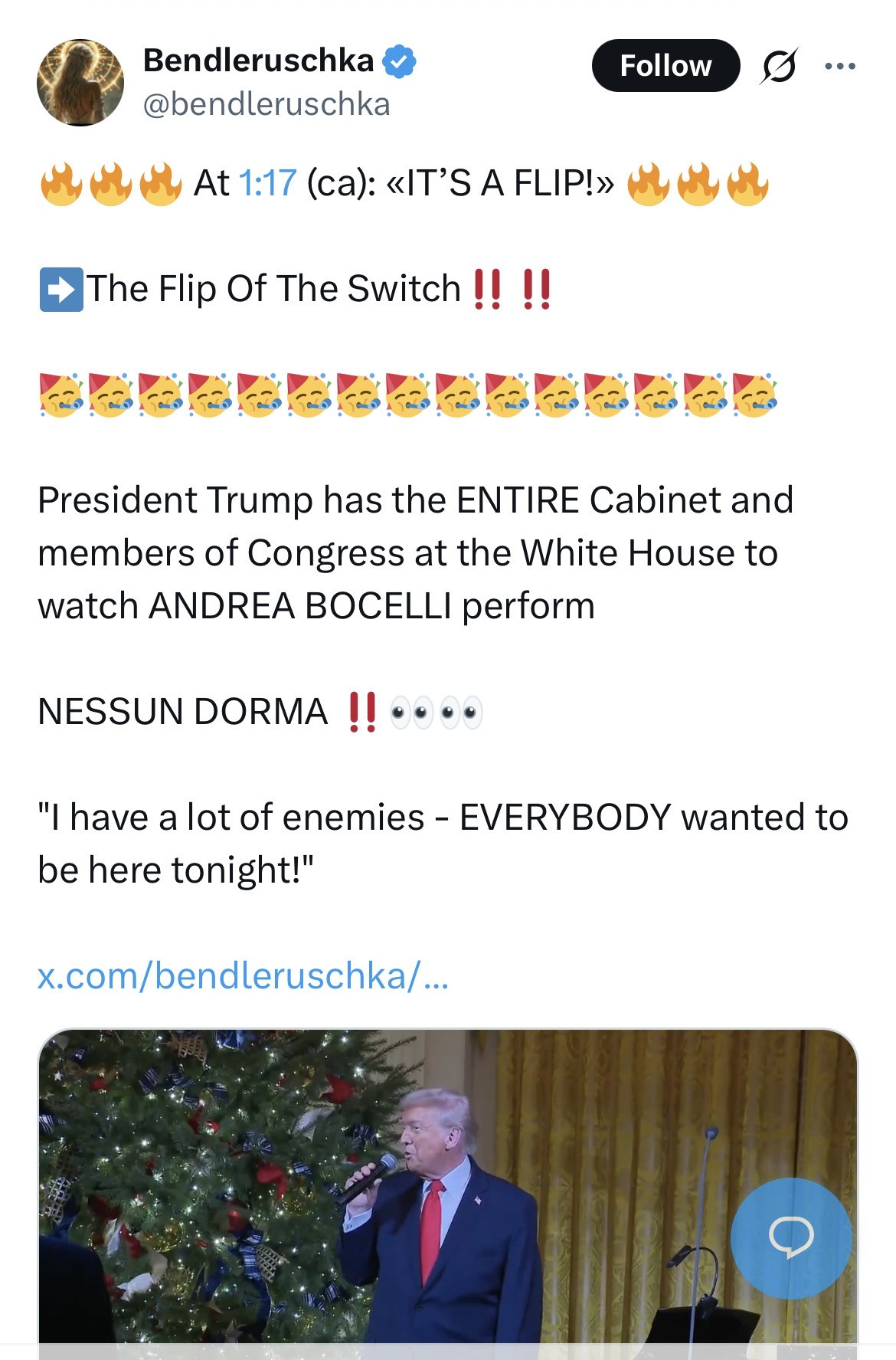Follow the Bendleruschka account
Viewport: 896px width, 1360px height.
[x=665, y=66]
